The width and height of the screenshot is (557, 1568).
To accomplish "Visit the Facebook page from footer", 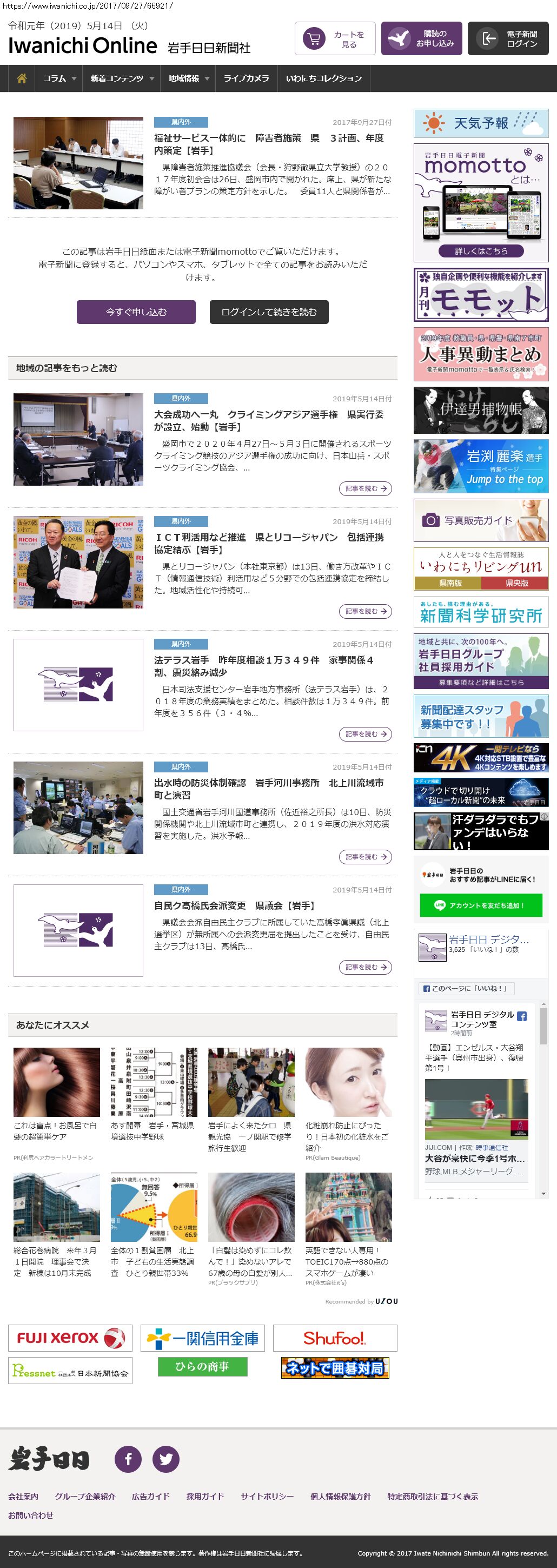I will click(129, 1459).
